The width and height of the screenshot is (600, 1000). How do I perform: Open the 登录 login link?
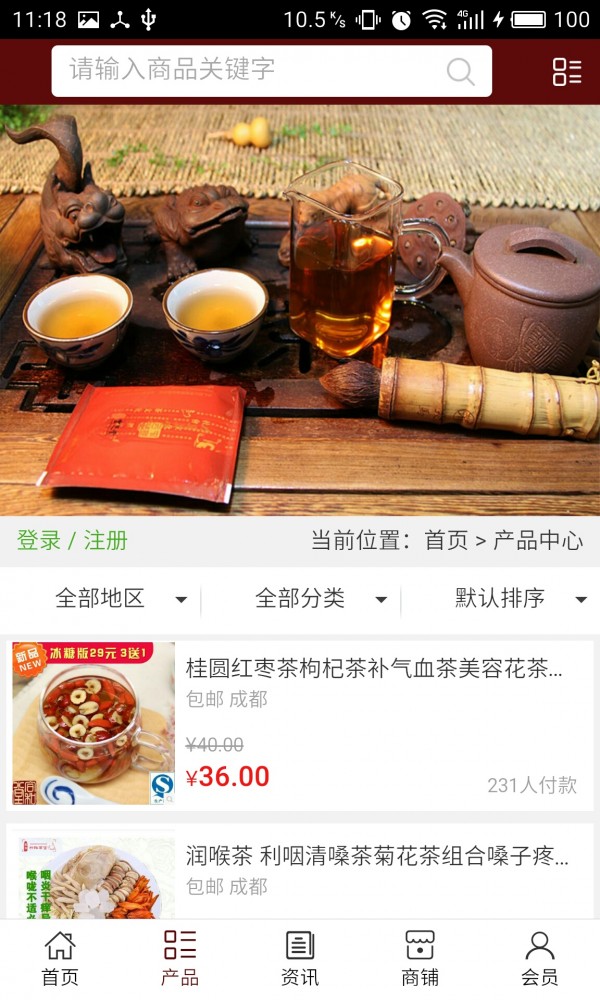point(39,541)
